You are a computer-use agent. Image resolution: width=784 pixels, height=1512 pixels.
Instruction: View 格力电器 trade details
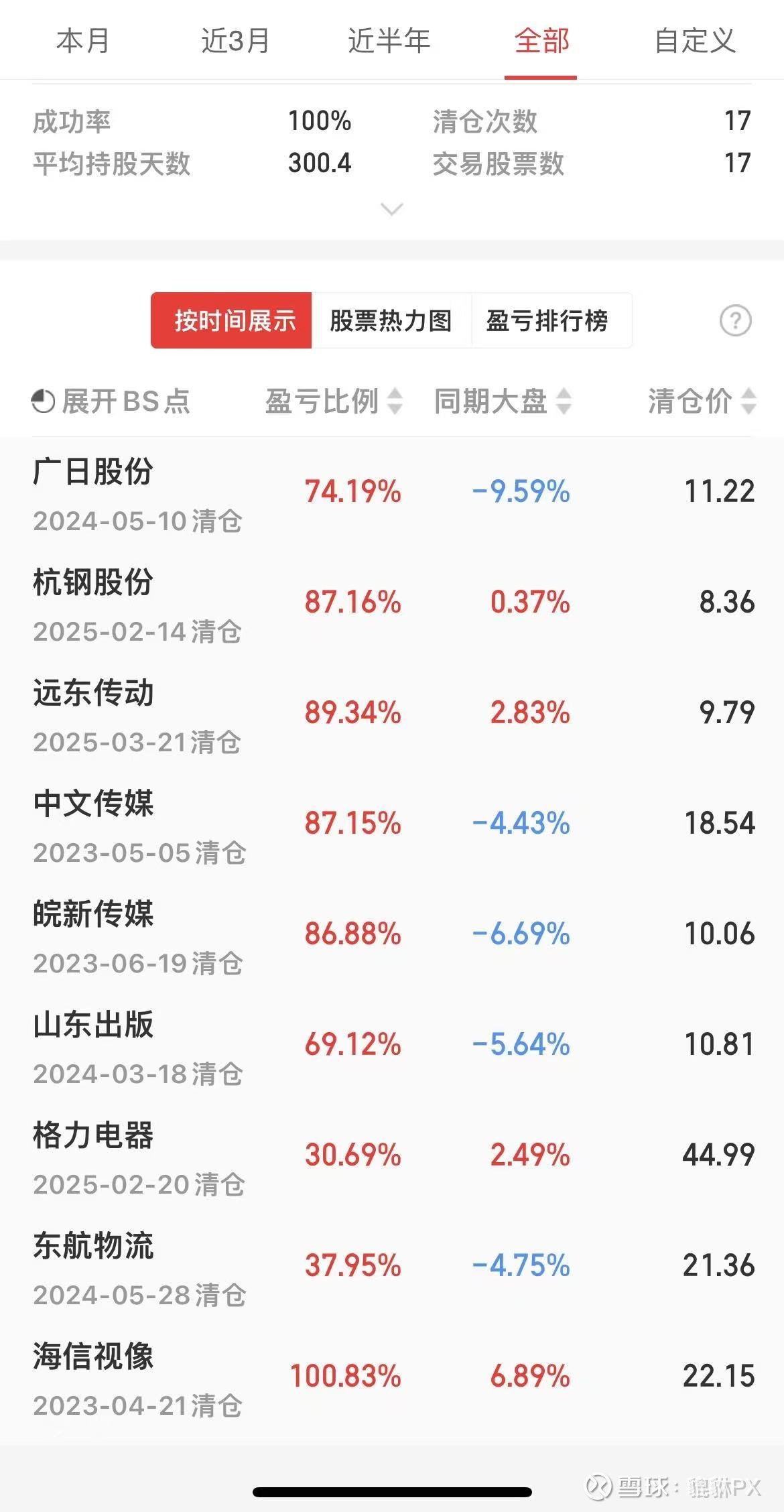(x=392, y=1156)
